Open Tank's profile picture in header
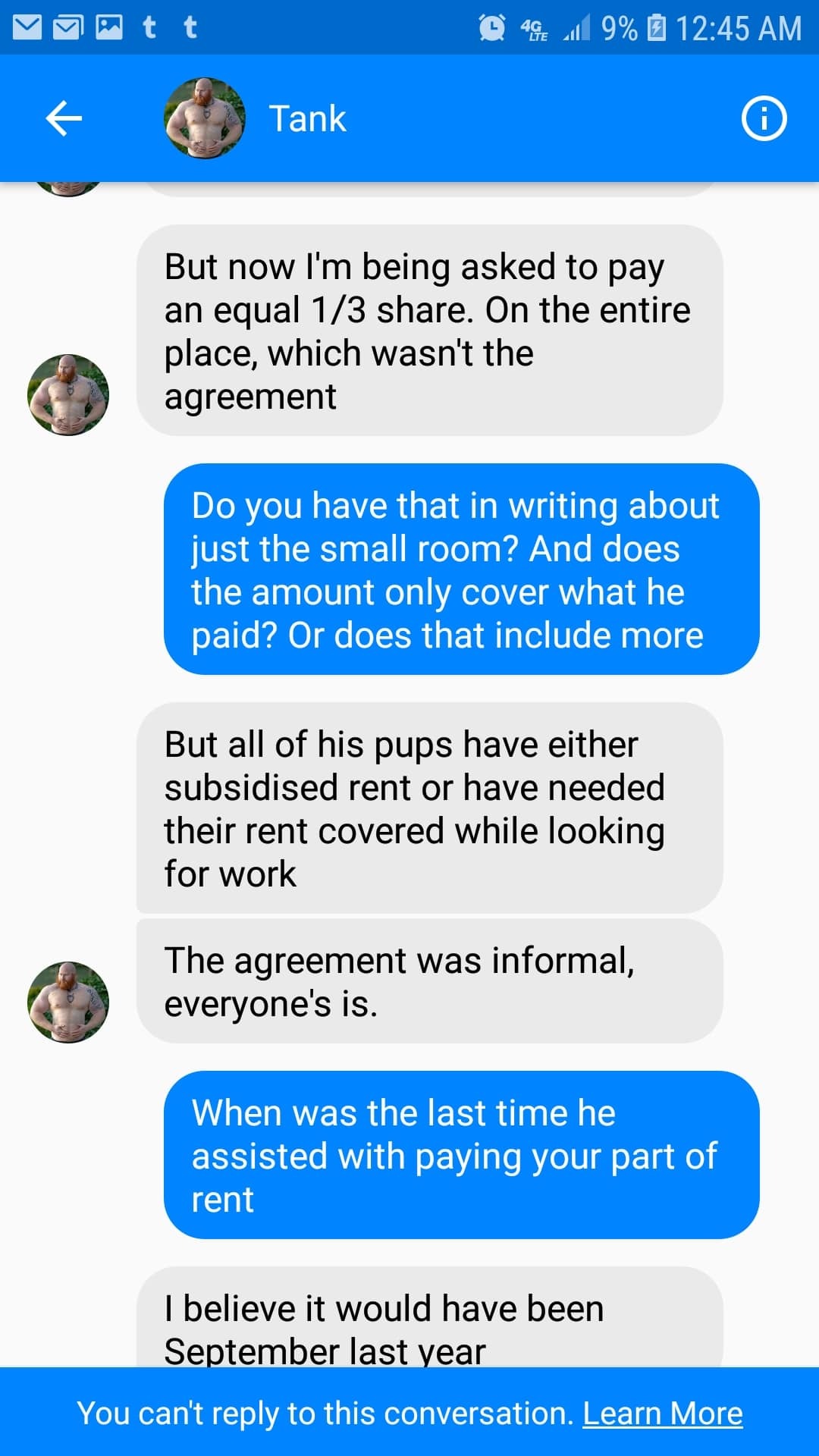 (205, 118)
